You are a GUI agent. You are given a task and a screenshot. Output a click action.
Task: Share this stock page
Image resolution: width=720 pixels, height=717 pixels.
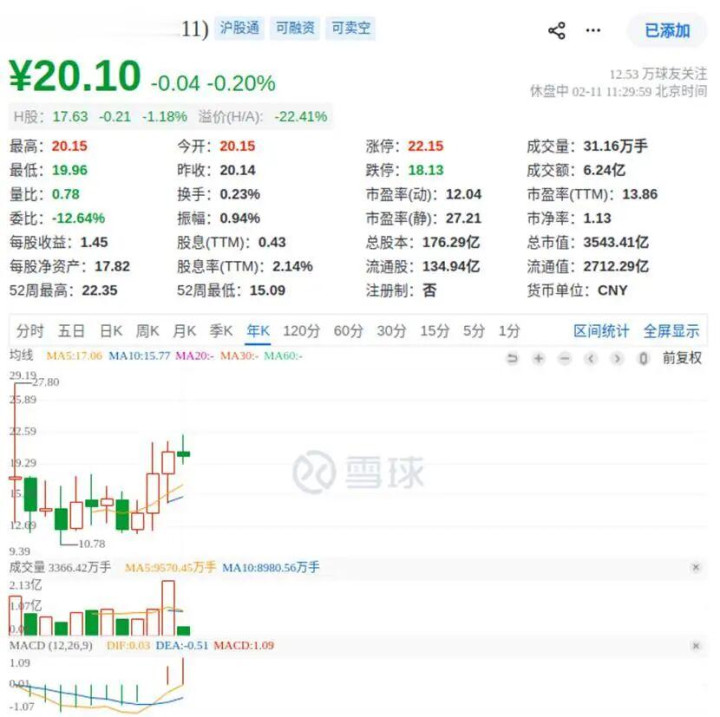557,30
